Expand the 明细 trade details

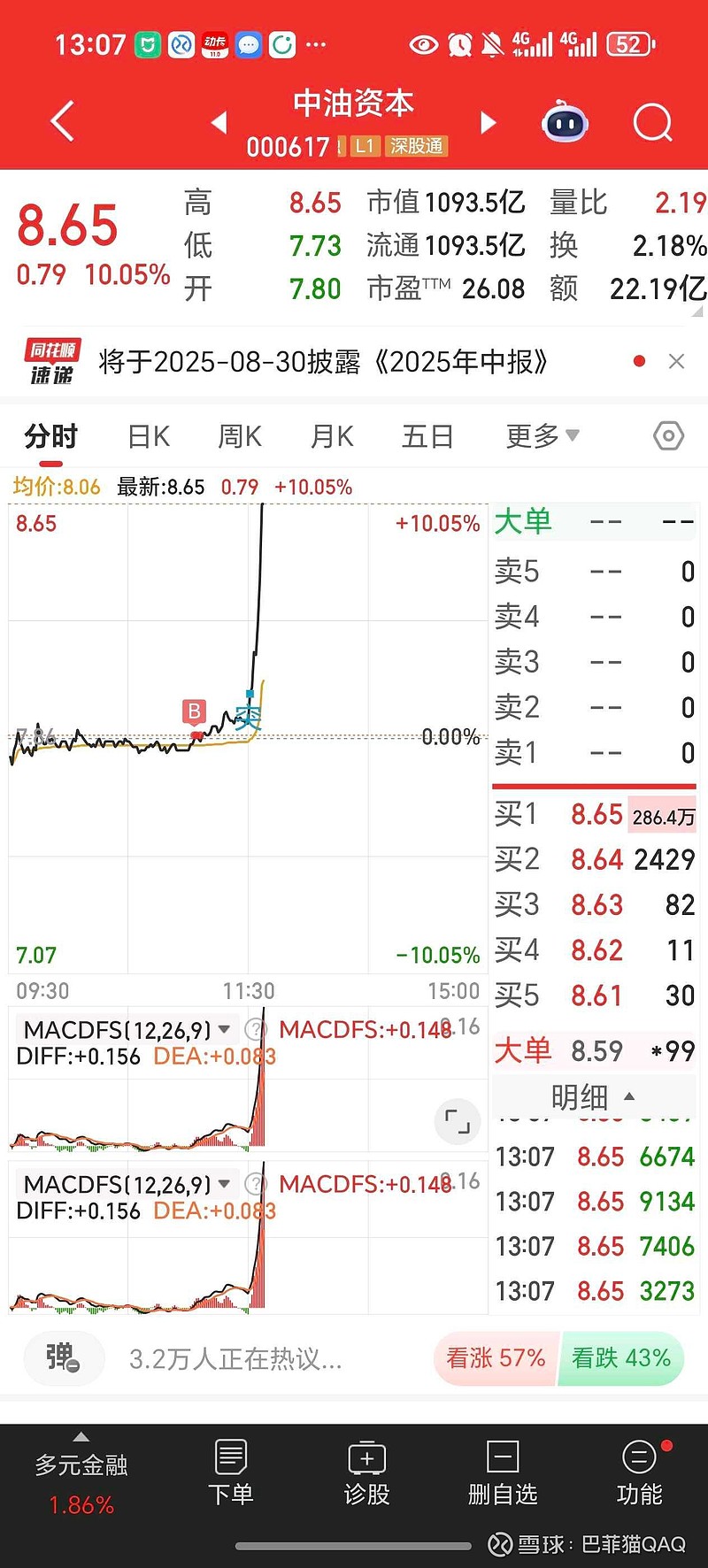coord(592,1097)
